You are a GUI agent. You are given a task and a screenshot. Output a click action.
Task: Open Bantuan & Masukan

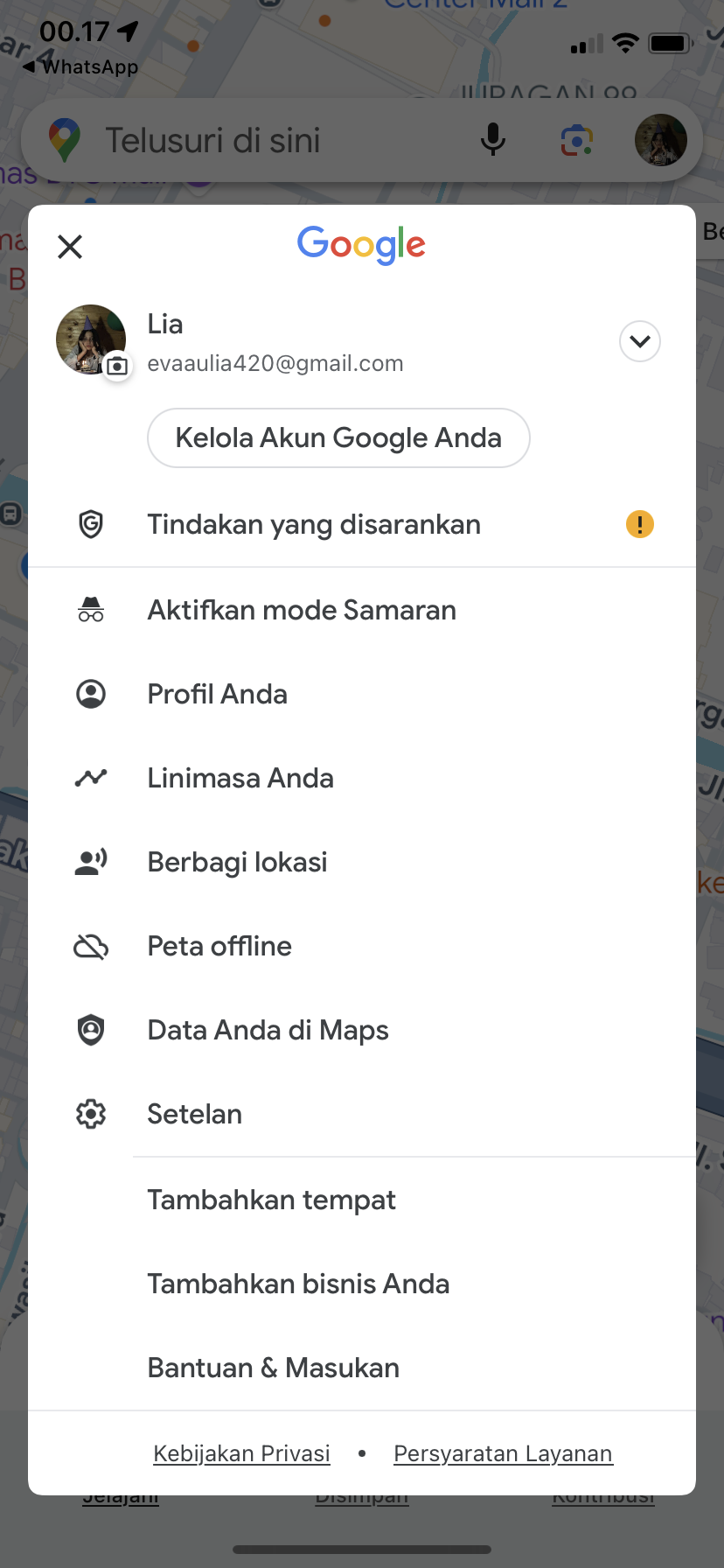point(362,1368)
